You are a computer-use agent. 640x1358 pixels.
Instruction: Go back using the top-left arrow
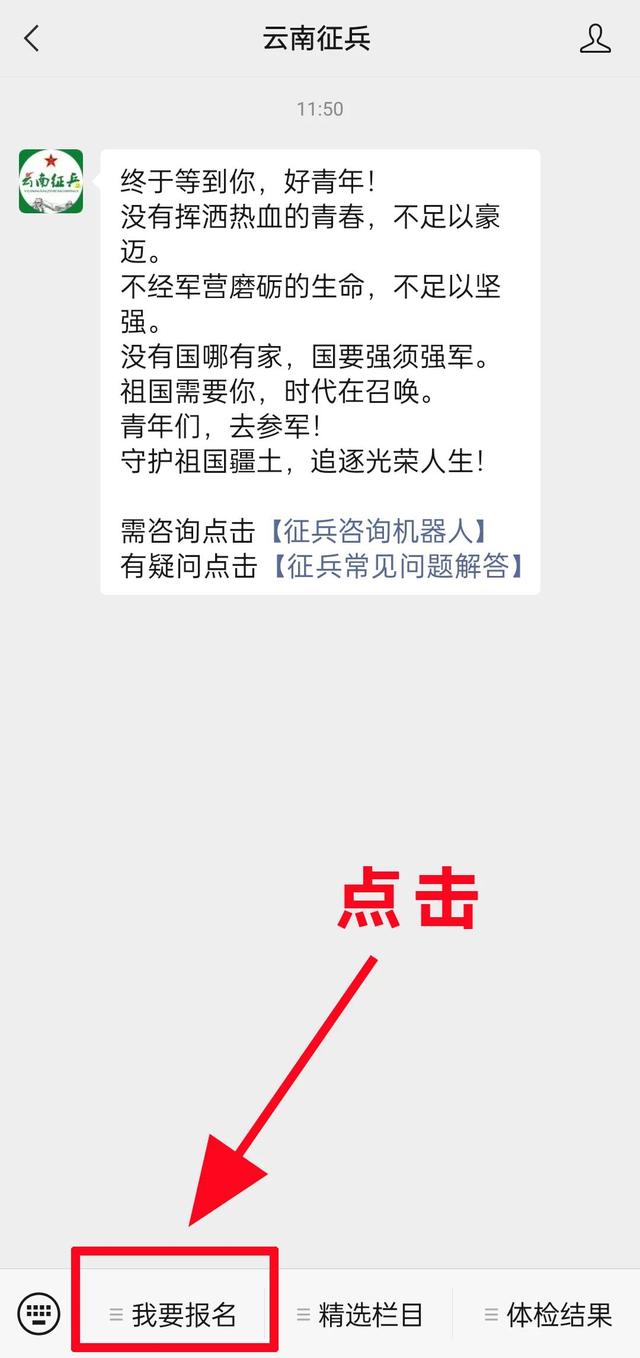pyautogui.click(x=32, y=39)
